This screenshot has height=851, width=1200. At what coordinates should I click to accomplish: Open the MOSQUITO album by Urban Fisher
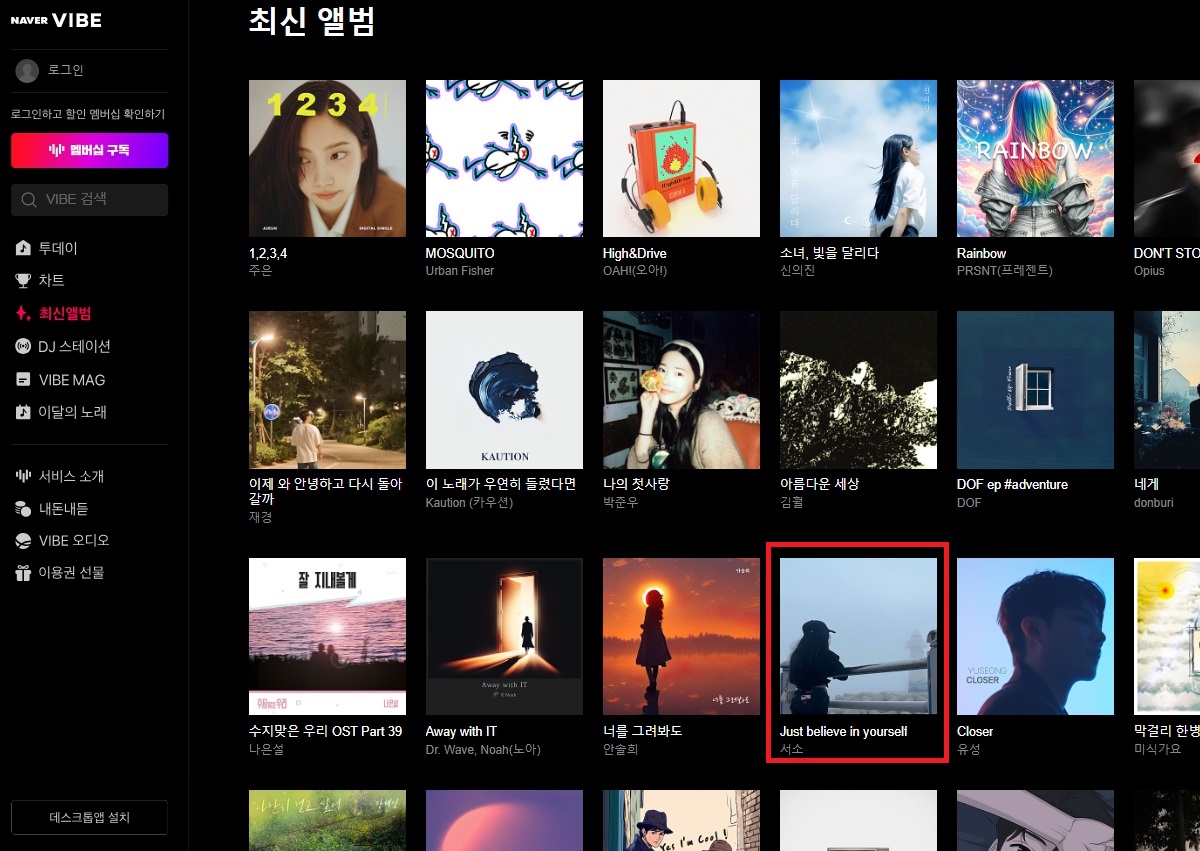[x=504, y=158]
